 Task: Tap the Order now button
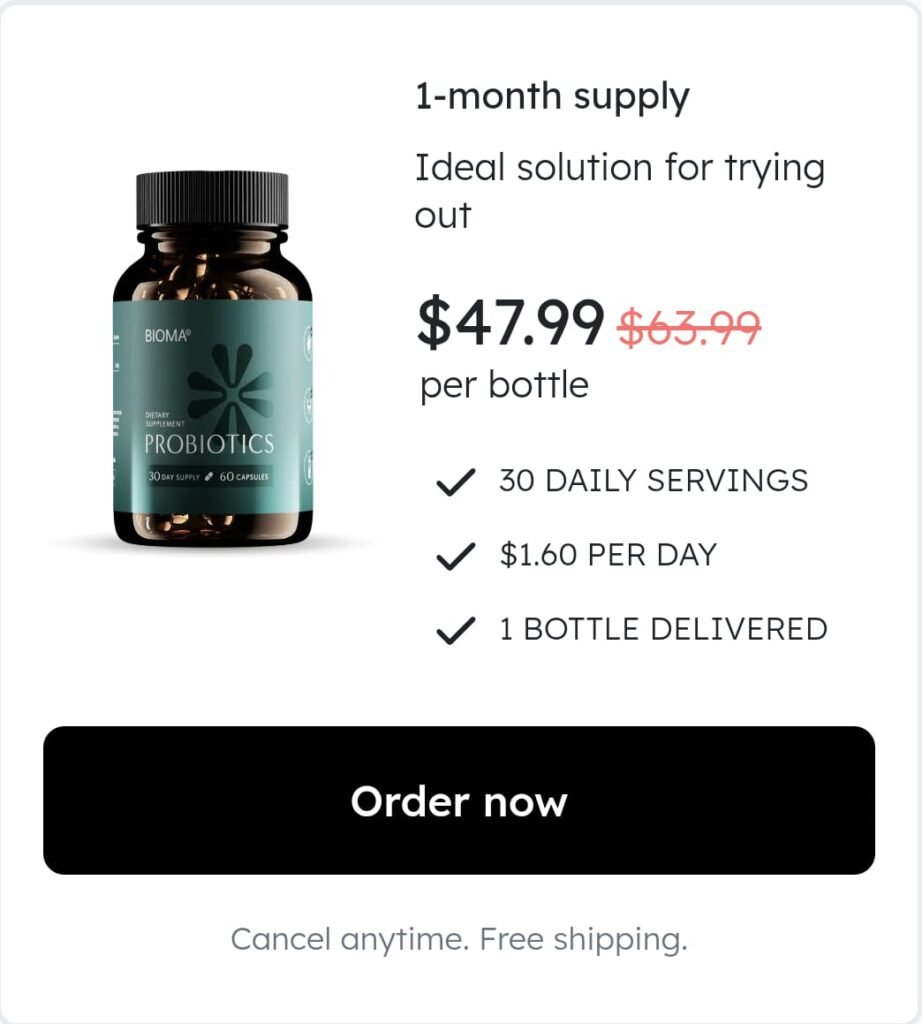tap(459, 801)
